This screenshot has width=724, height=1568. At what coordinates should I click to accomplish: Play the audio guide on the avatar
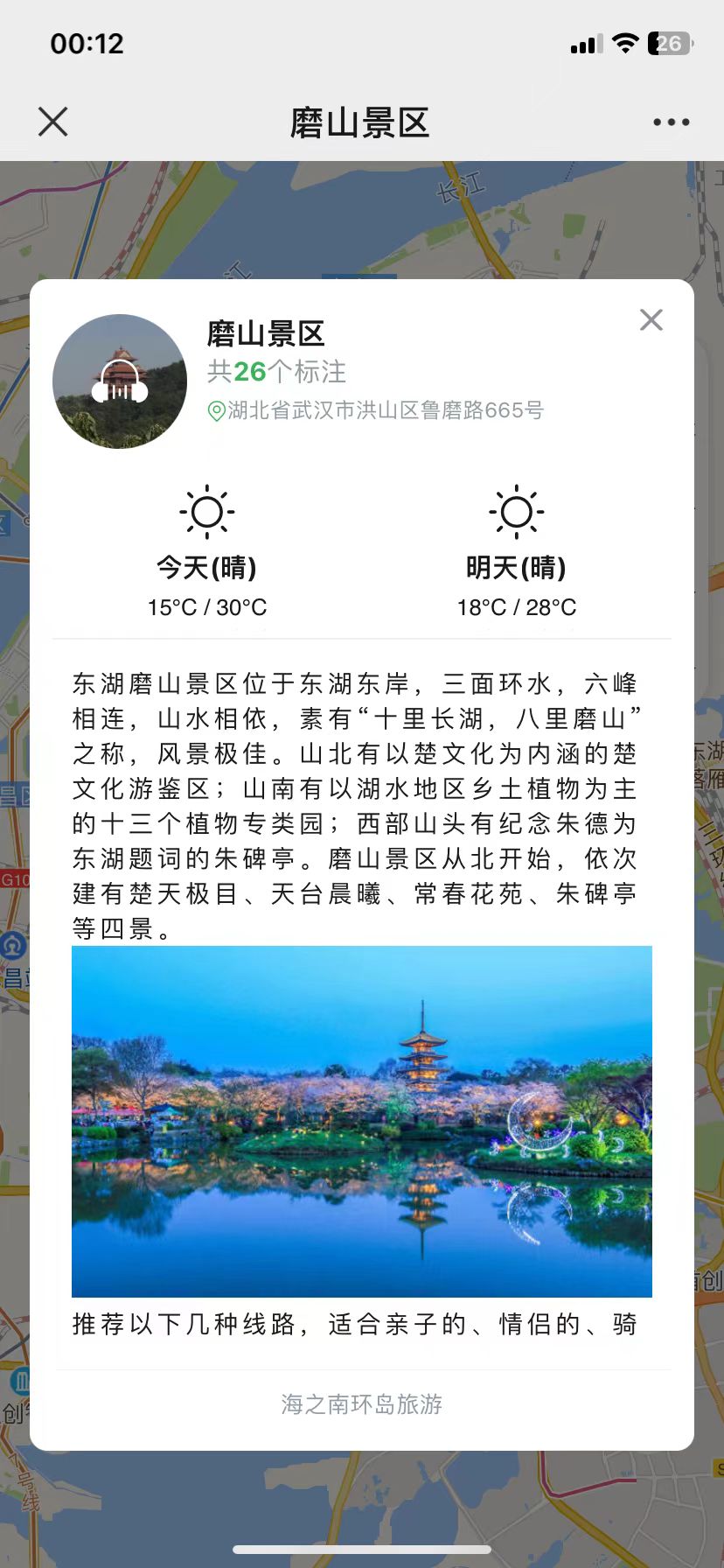tap(120, 381)
